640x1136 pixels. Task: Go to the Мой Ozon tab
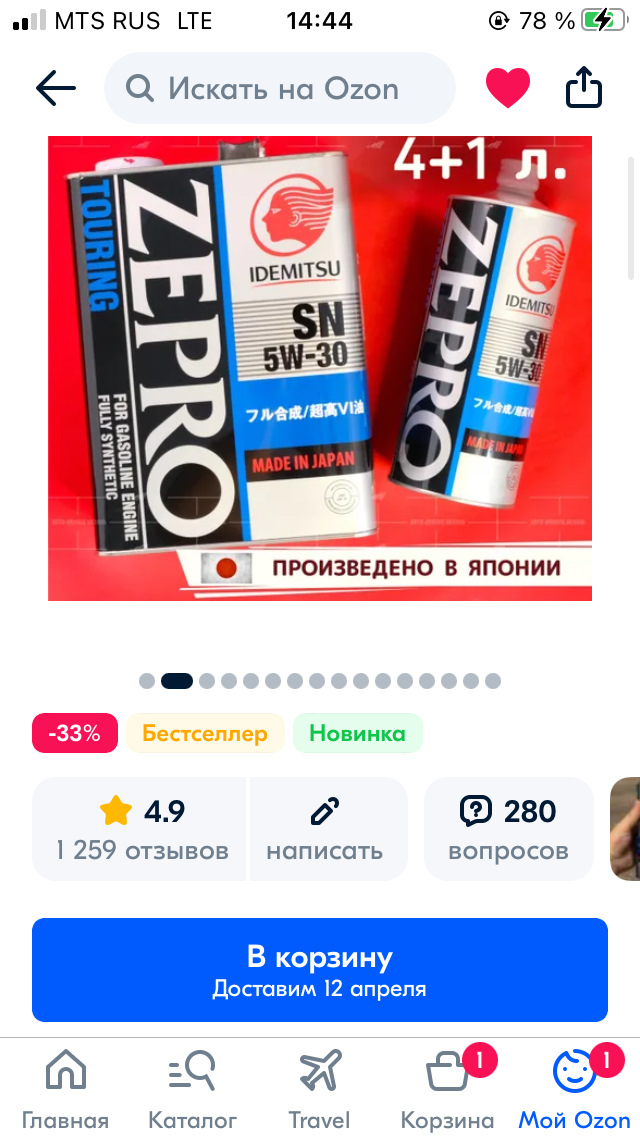tap(574, 1089)
